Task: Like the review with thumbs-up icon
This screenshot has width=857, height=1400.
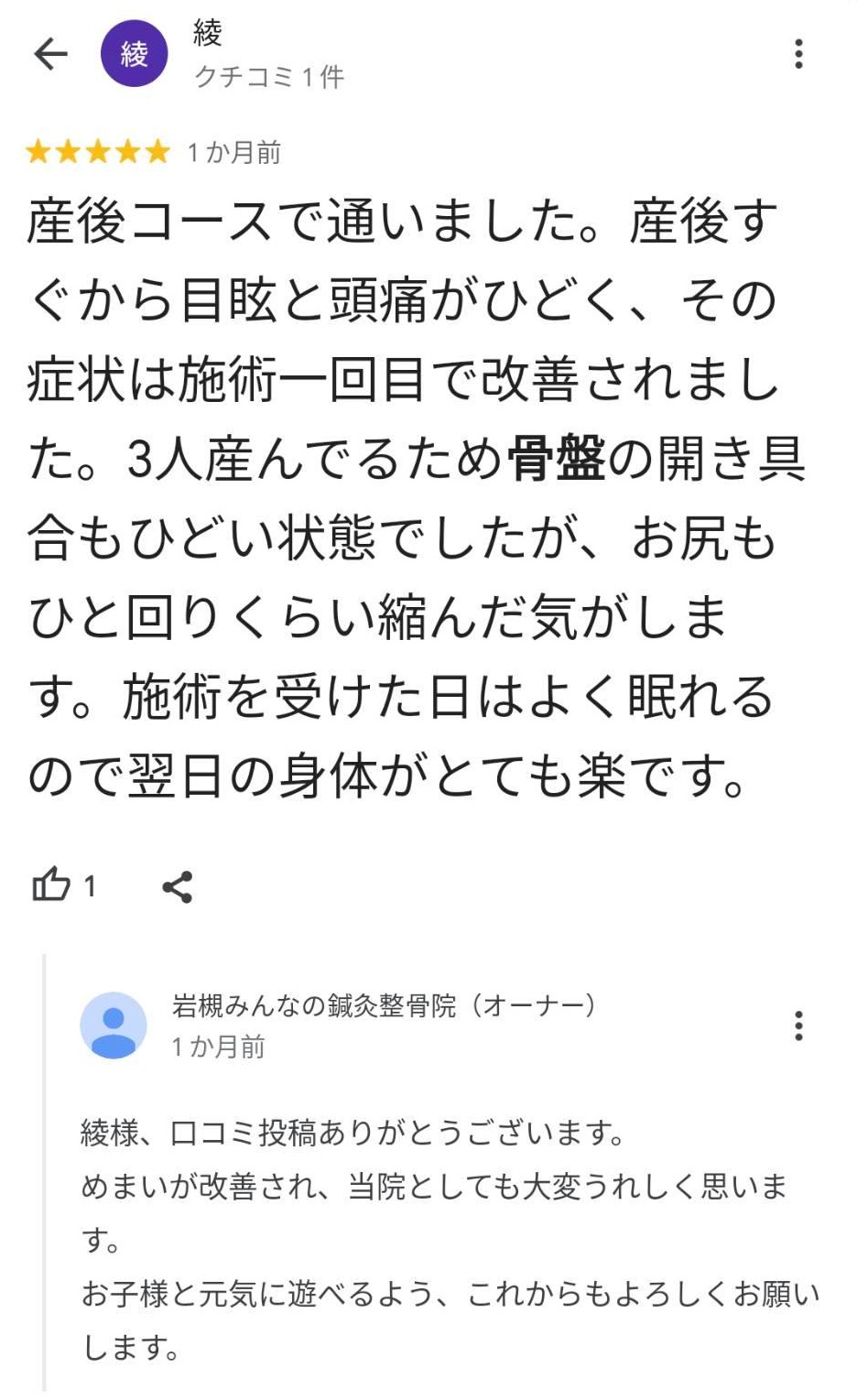Action: click(x=51, y=885)
